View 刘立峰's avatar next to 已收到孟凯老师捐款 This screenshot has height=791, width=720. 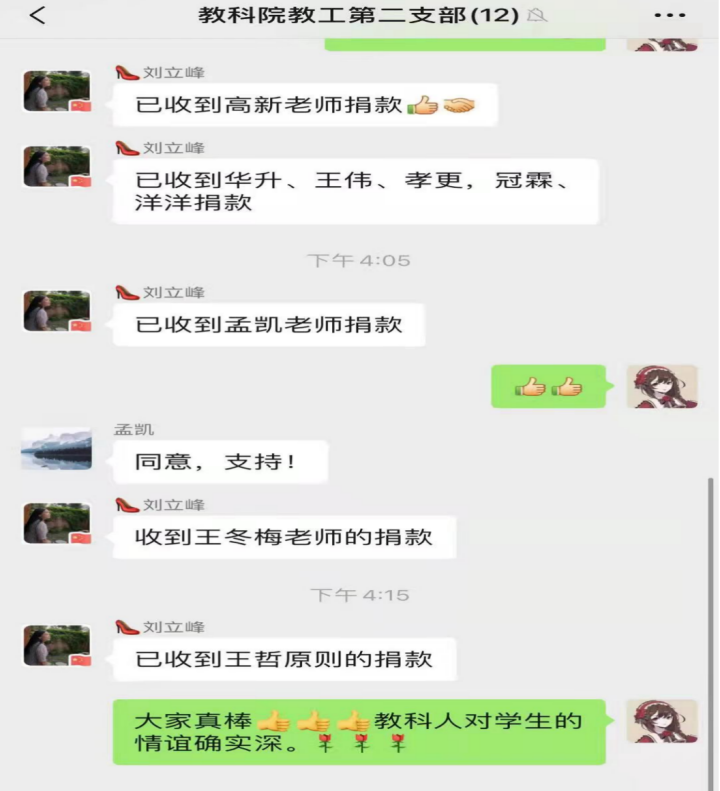[x=57, y=310]
